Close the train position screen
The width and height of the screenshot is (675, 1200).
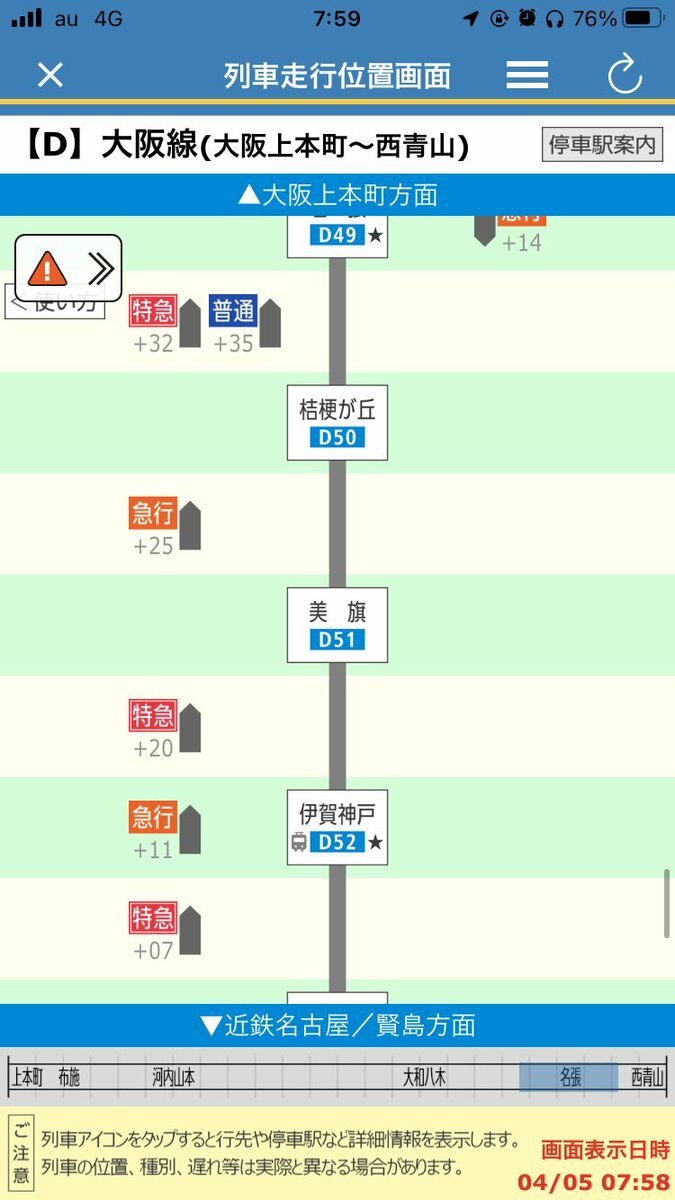click(x=50, y=75)
